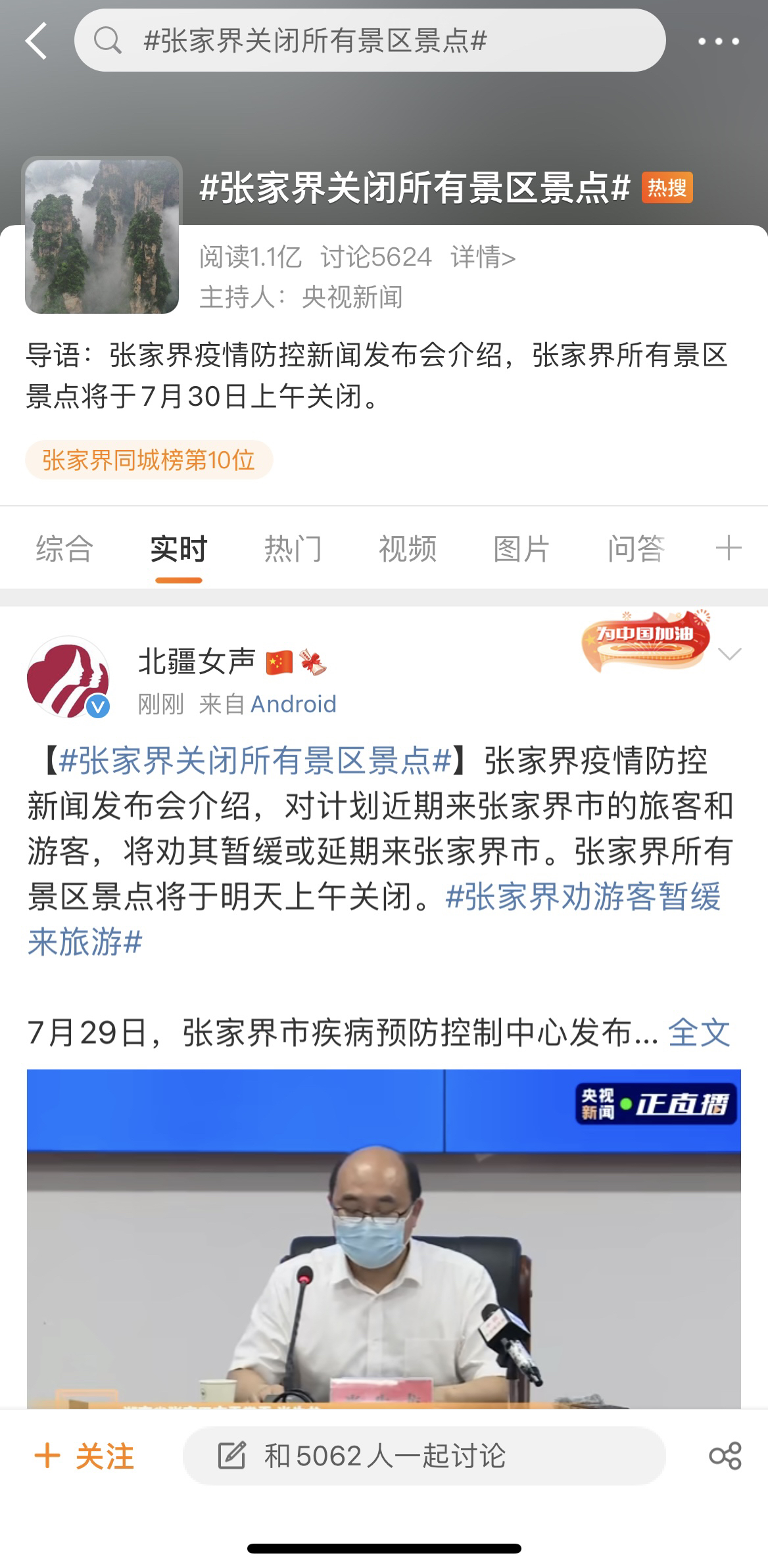Image resolution: width=768 pixels, height=1568 pixels.
Task: Expand the post options chevron for 北疆女声
Action: (730, 654)
